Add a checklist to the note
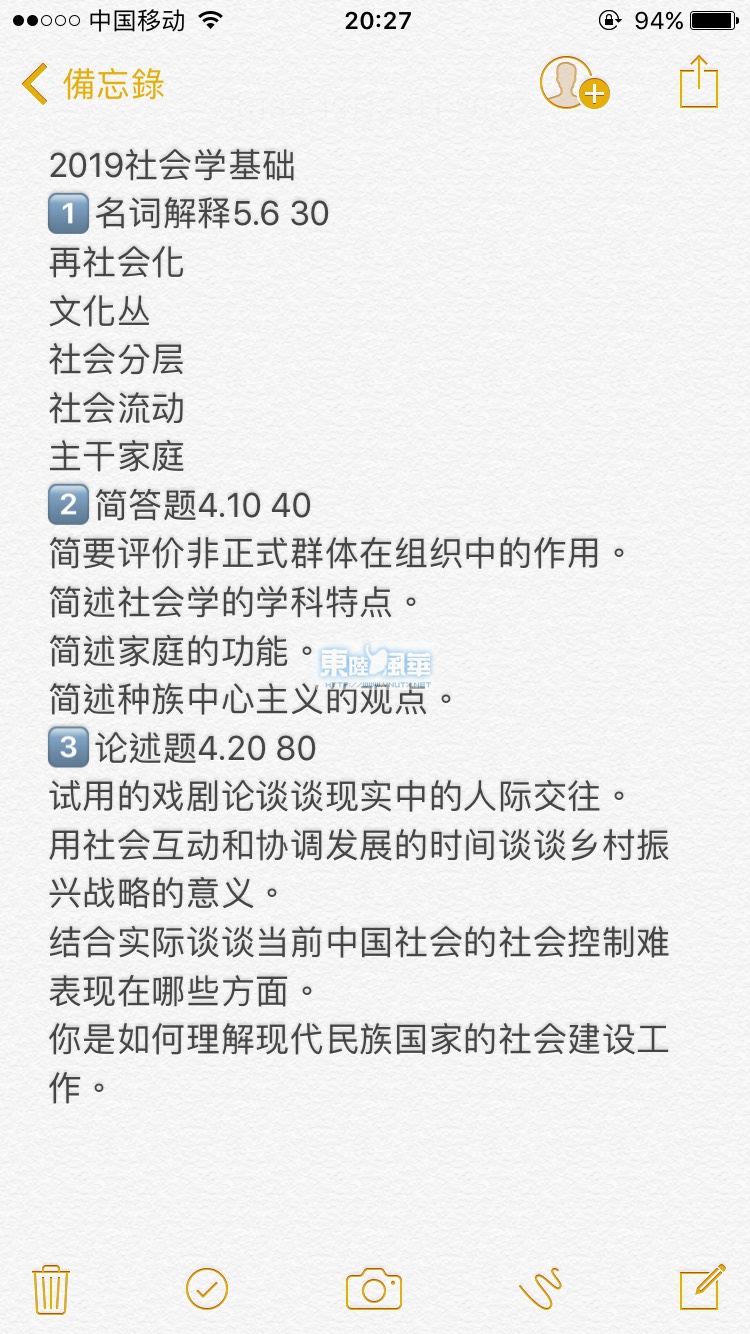The image size is (750, 1334). (207, 1289)
